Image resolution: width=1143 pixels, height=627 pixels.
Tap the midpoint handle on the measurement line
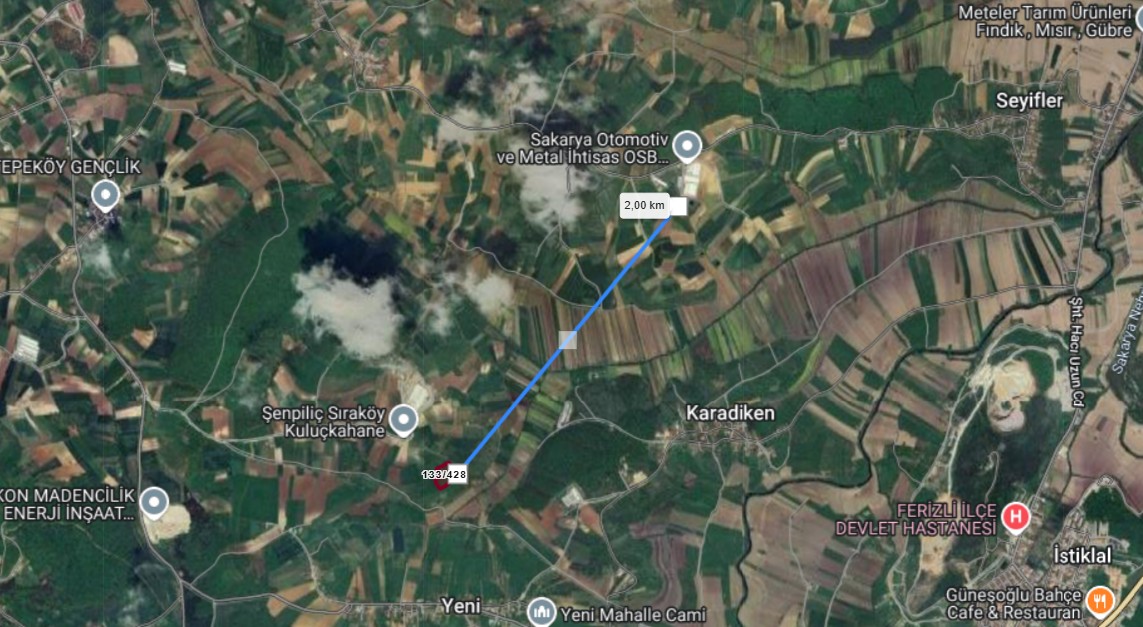pyautogui.click(x=568, y=340)
